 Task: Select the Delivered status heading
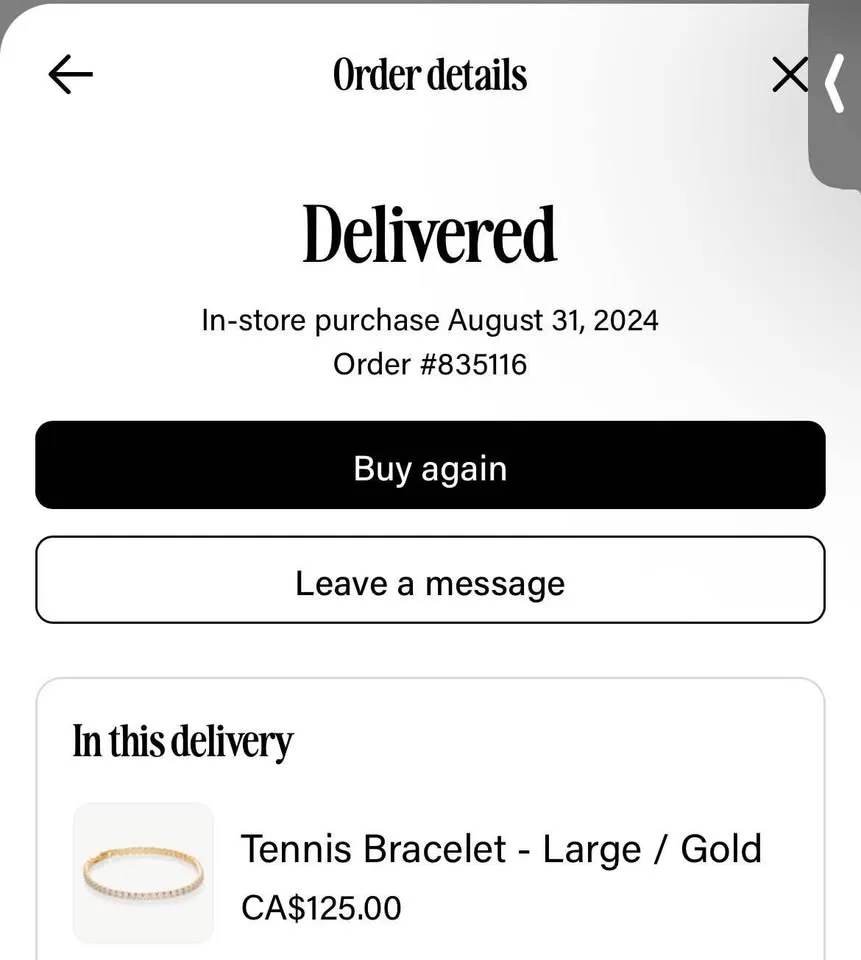430,234
